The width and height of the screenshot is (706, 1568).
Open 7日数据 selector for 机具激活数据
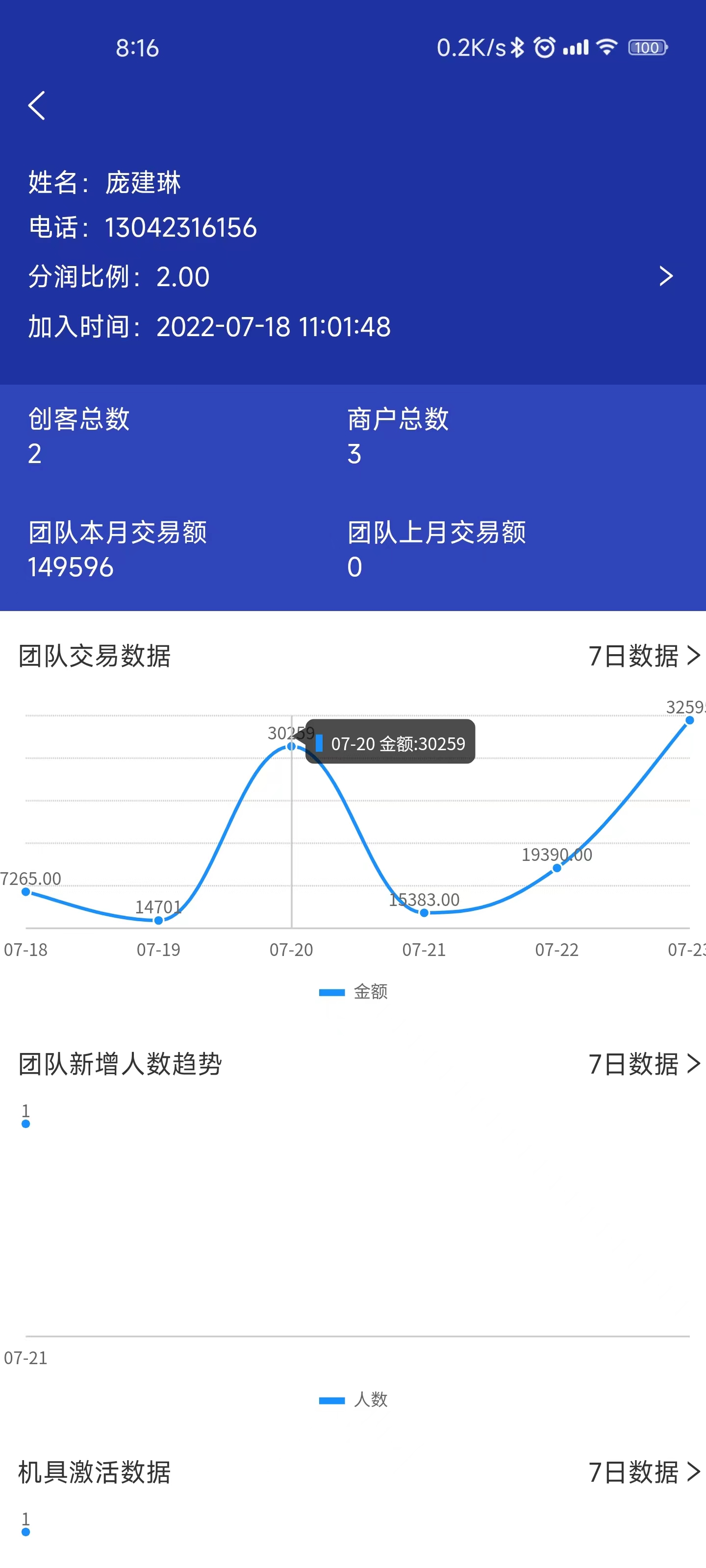click(x=643, y=1472)
